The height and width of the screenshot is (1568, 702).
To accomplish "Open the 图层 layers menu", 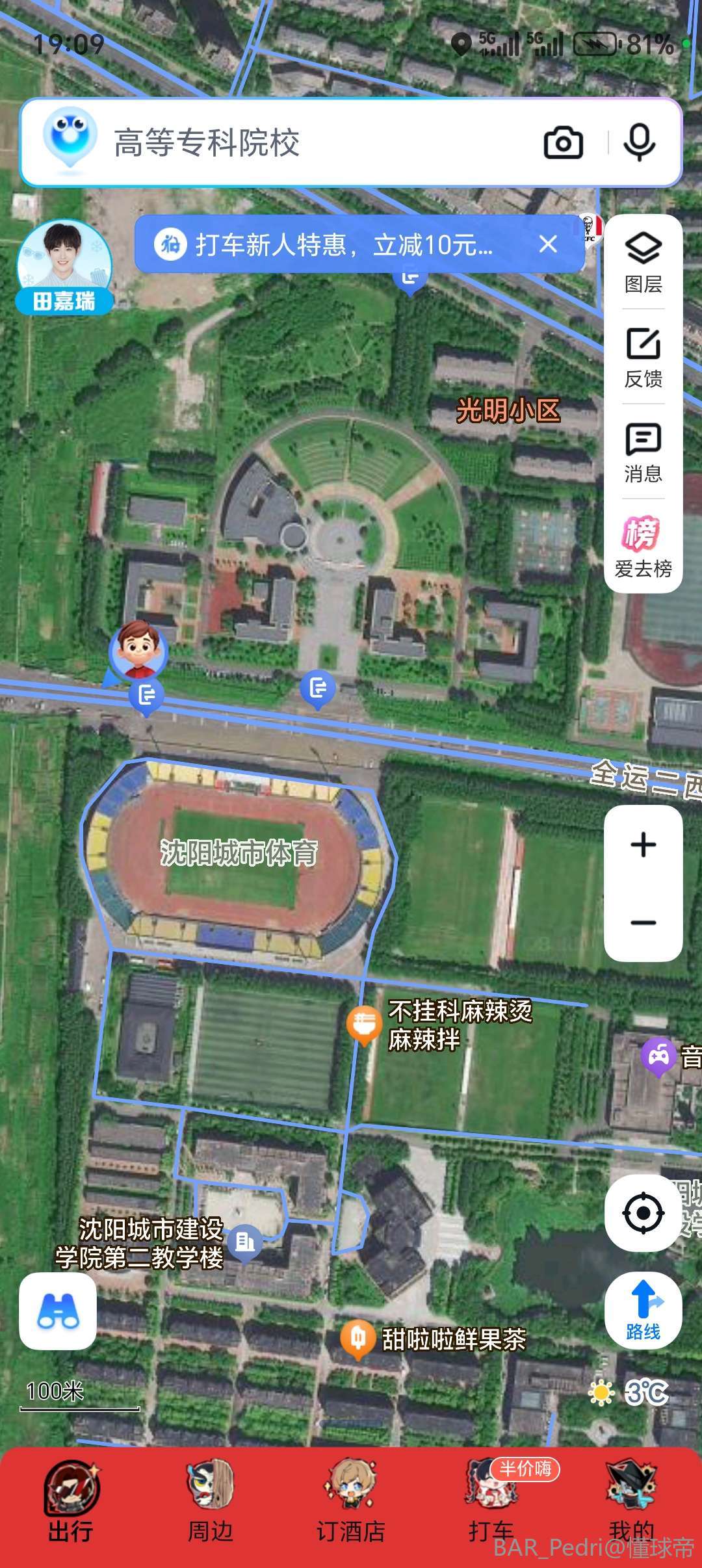I will click(643, 261).
